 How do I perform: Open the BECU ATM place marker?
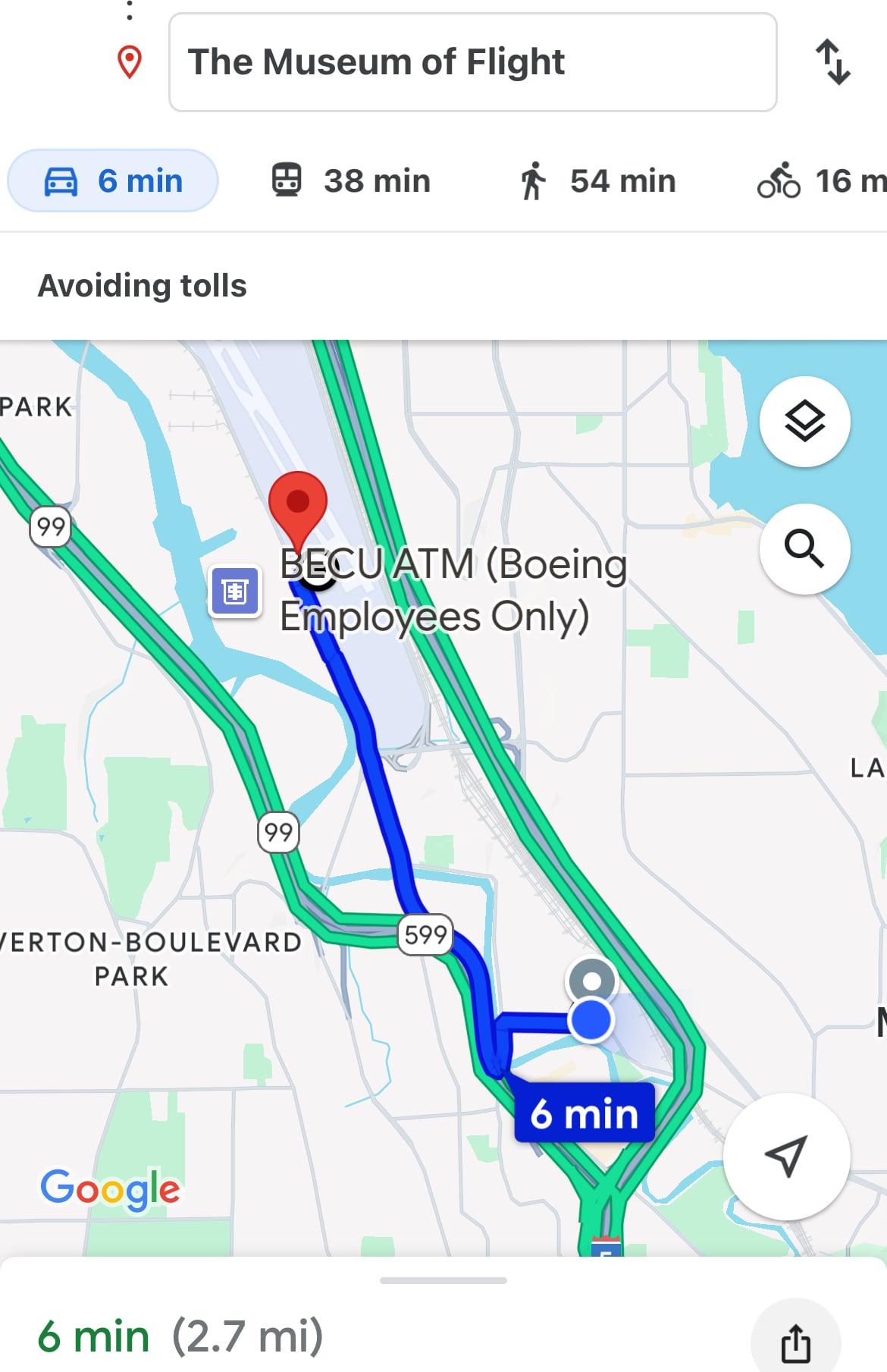pos(235,591)
